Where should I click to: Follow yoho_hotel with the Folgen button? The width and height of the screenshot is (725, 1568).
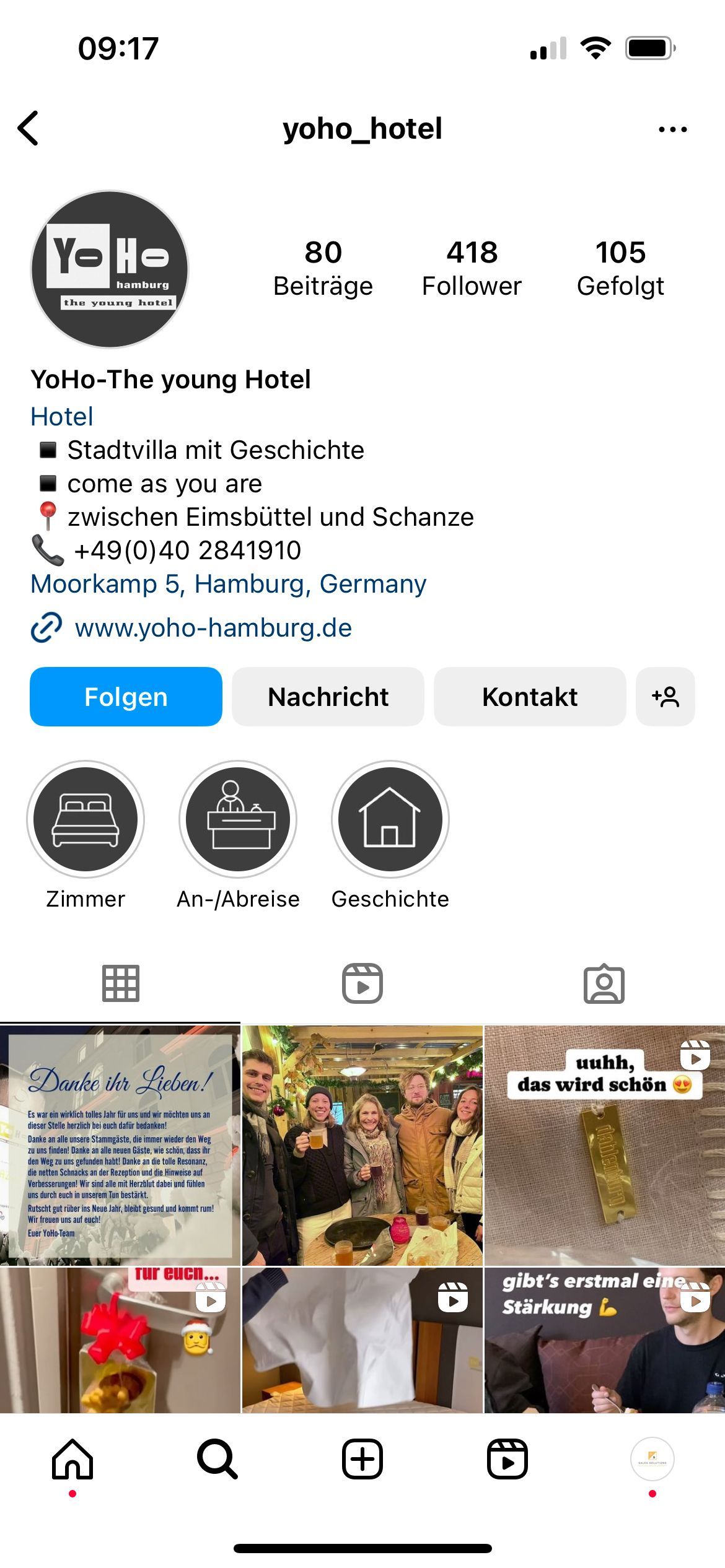126,697
